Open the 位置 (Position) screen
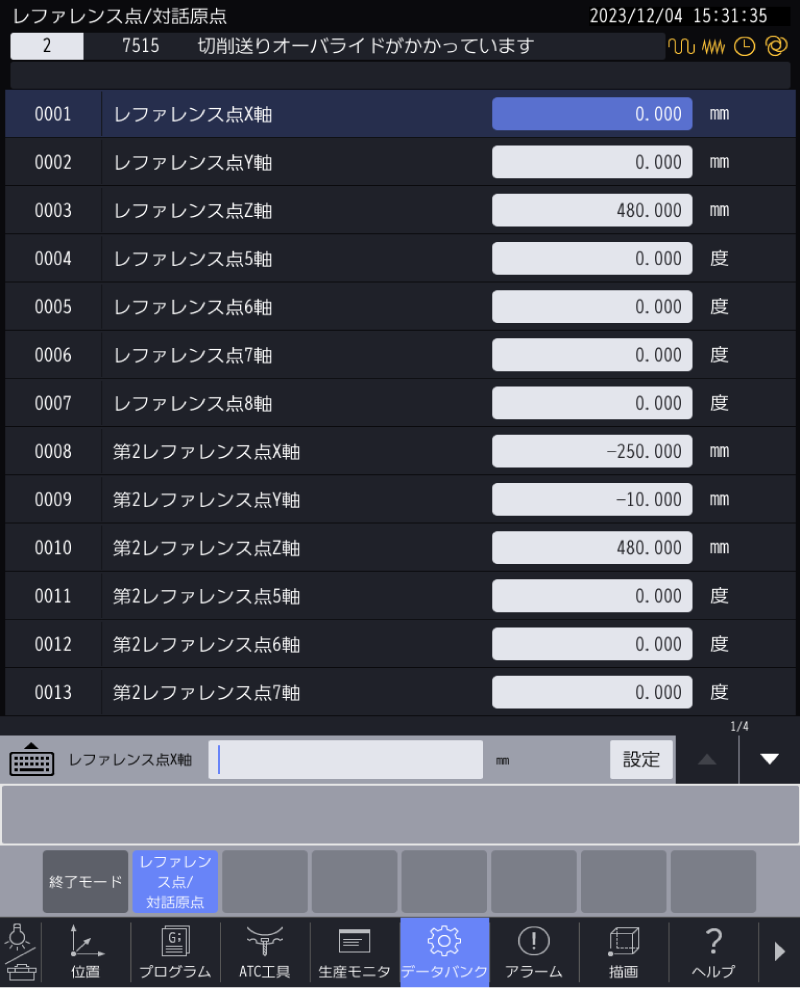 85,950
